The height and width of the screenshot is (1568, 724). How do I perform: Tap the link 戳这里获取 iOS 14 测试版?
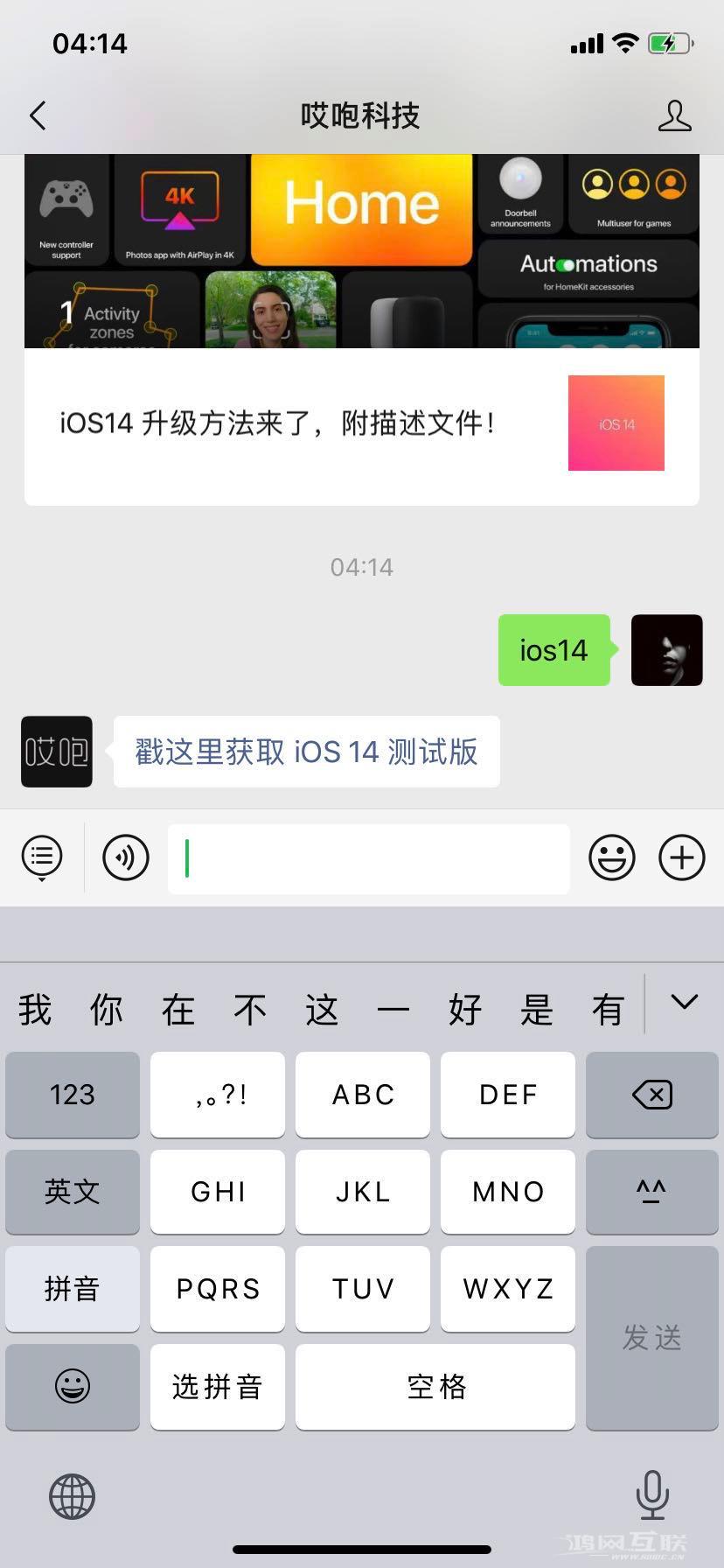coord(306,752)
